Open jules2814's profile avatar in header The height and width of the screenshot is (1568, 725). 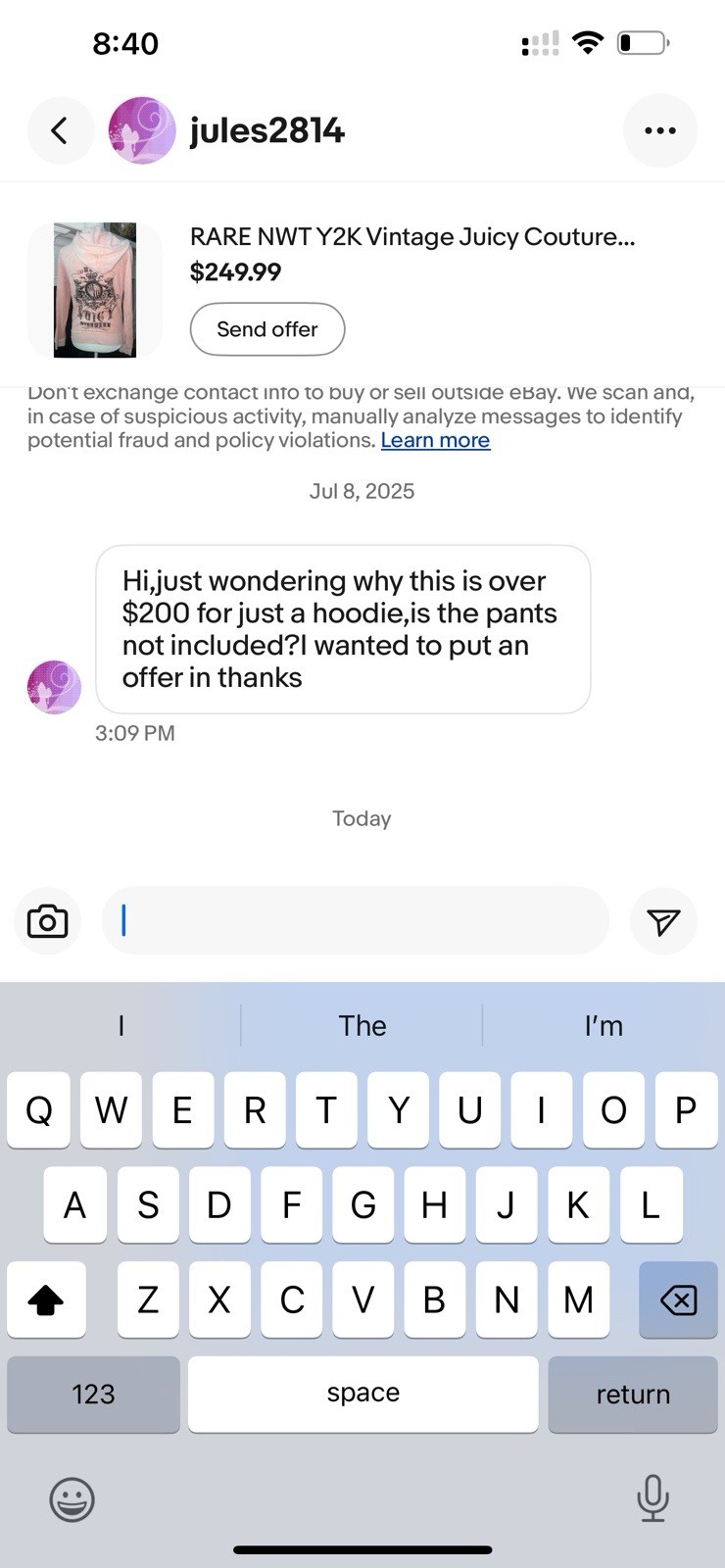click(142, 130)
